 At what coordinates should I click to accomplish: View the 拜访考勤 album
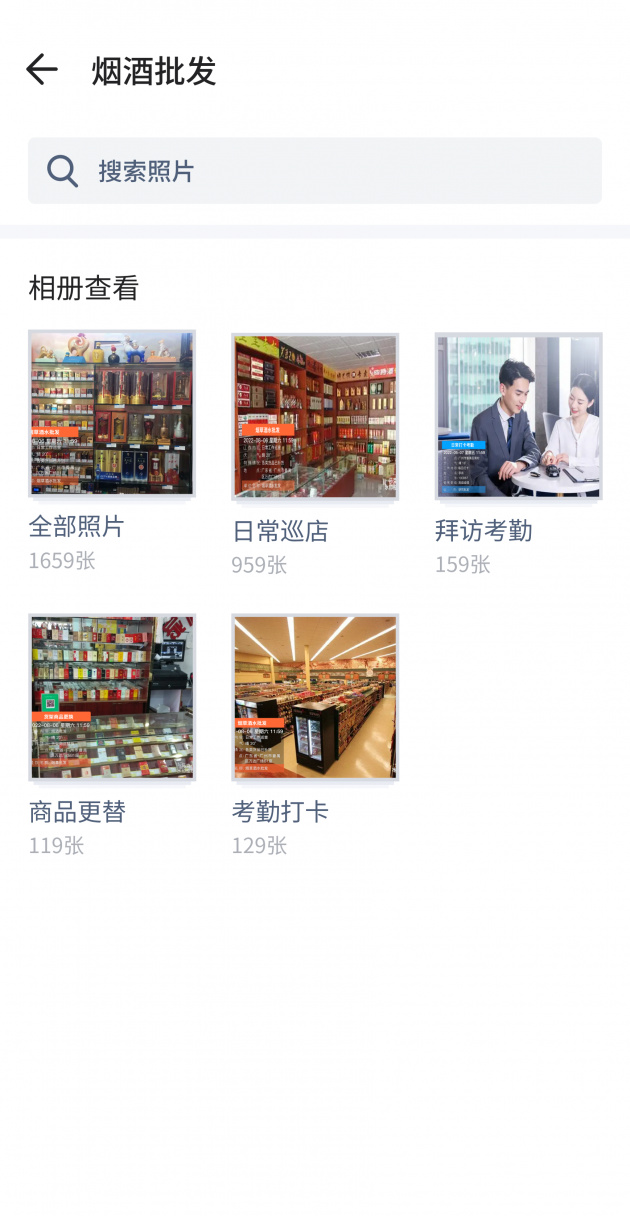518,416
